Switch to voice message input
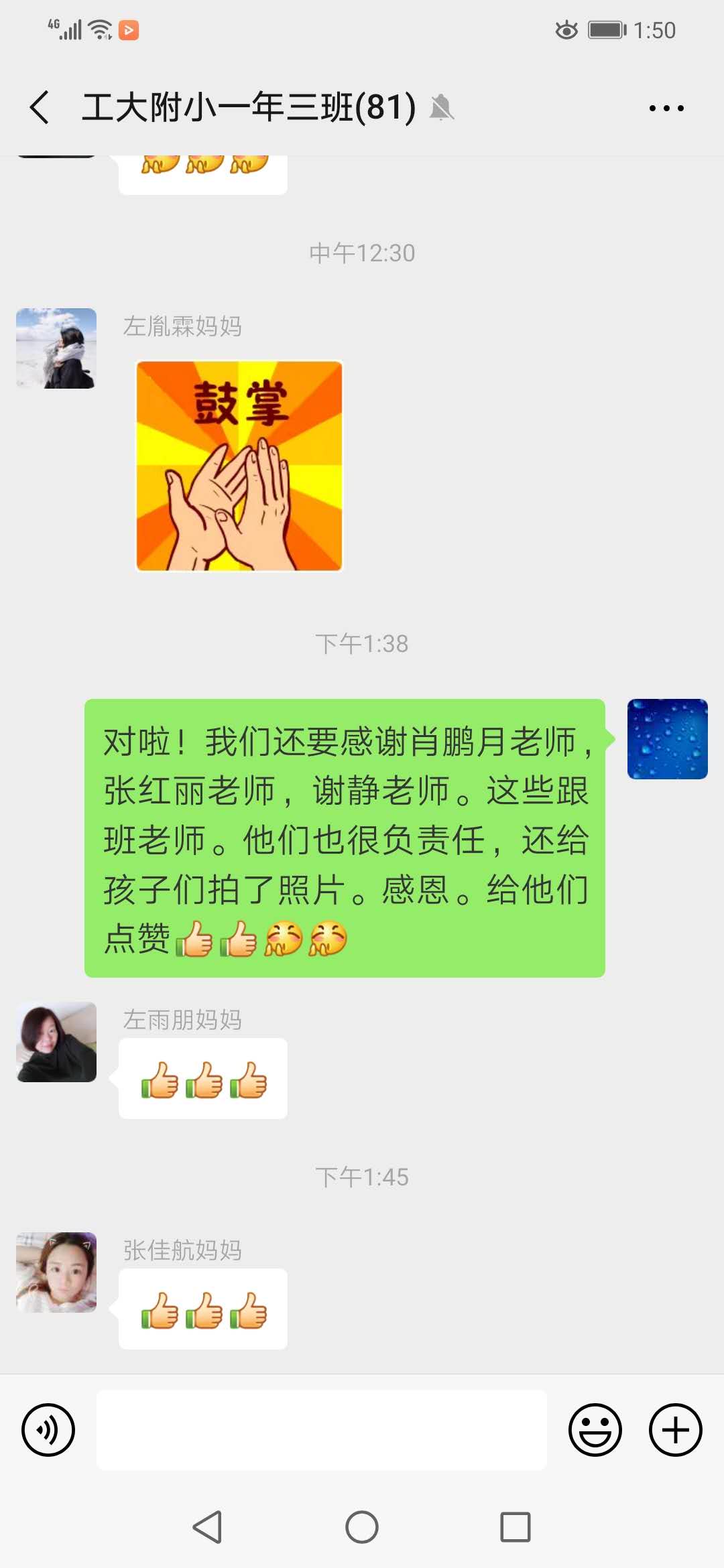The width and height of the screenshot is (724, 1568). point(48,1430)
